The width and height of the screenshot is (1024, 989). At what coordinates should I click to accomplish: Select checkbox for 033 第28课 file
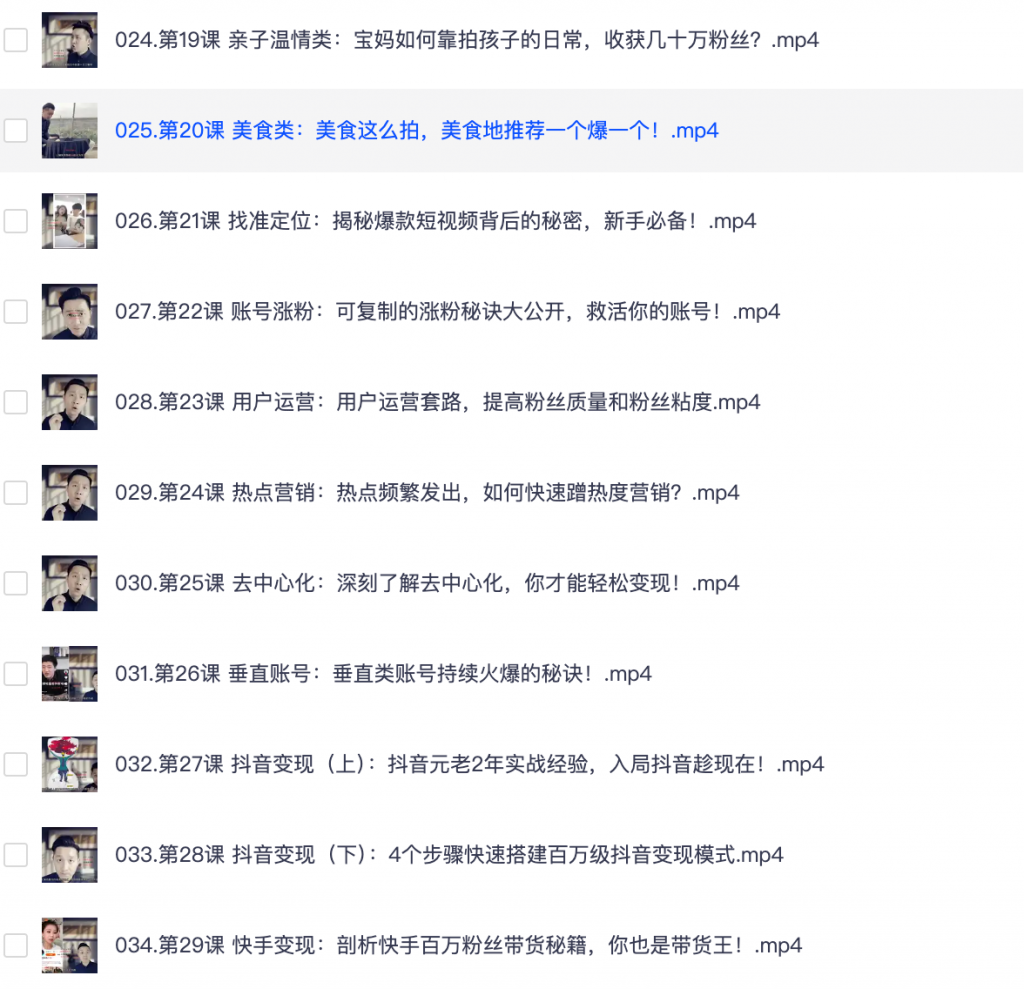pos(16,855)
